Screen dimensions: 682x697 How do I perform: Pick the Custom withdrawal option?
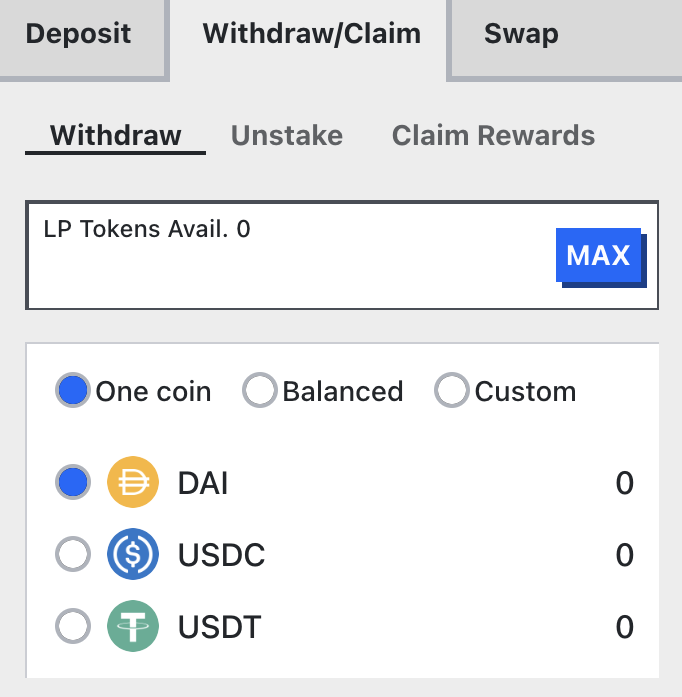pyautogui.click(x=452, y=391)
